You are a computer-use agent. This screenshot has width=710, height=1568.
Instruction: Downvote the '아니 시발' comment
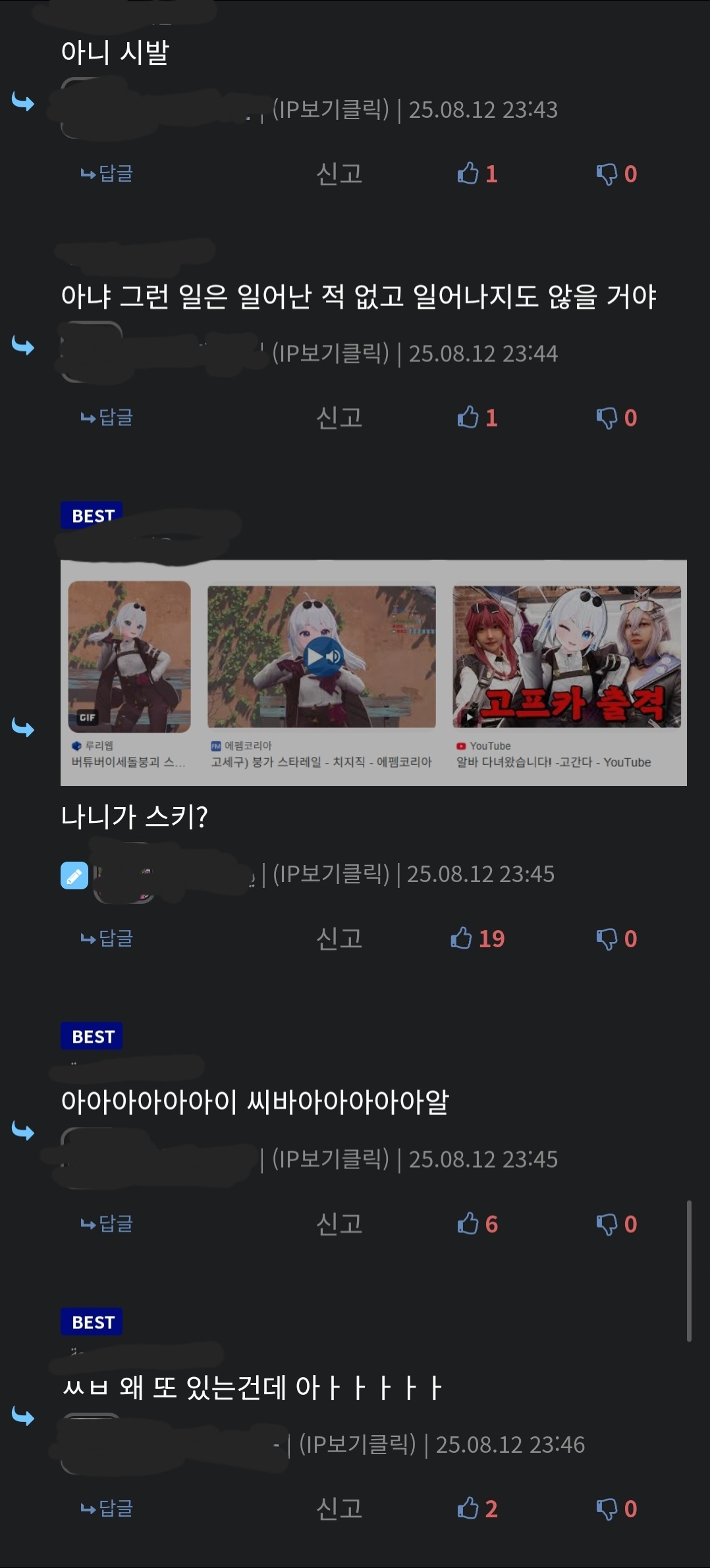pyautogui.click(x=616, y=174)
